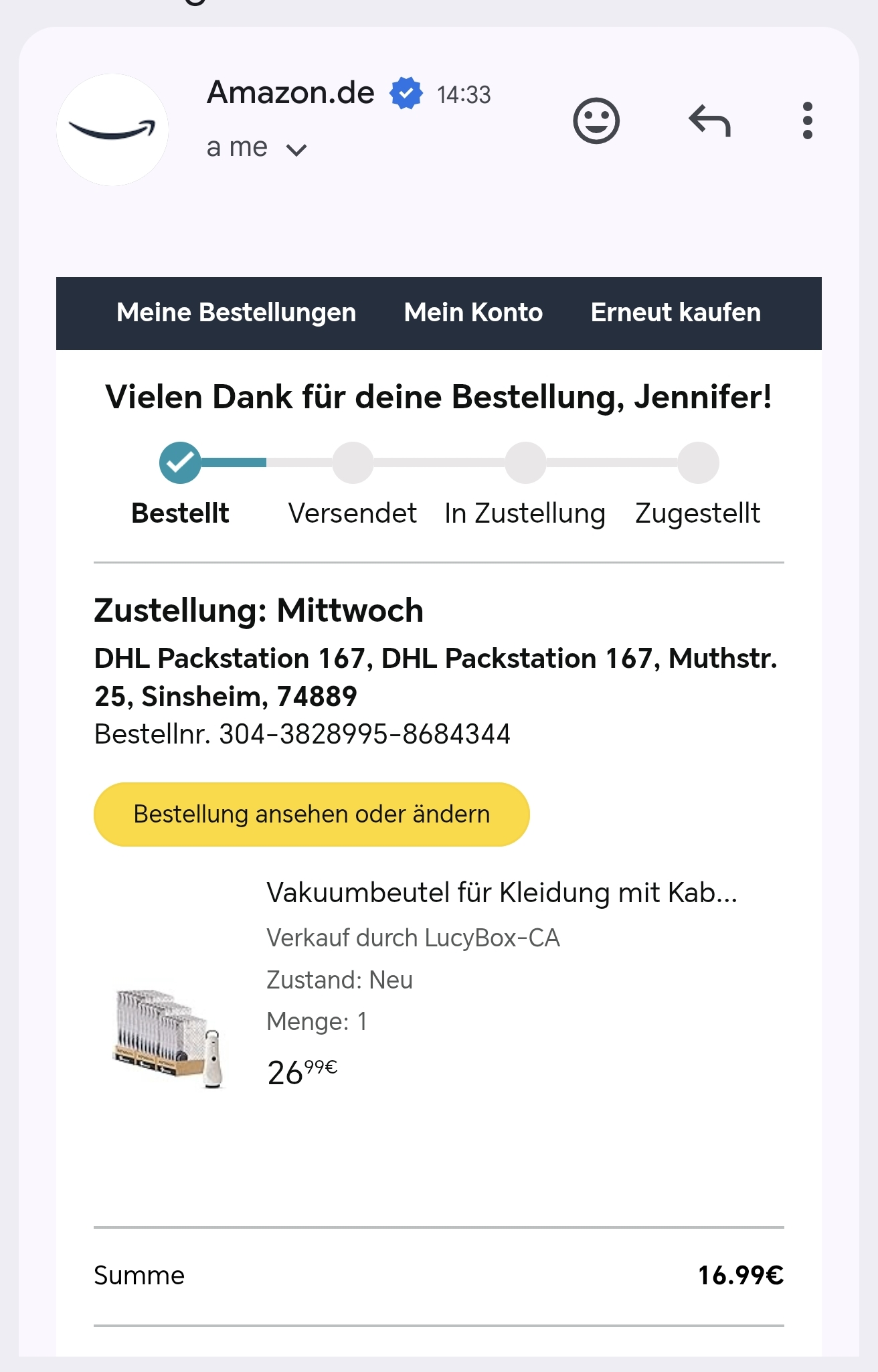Tap Bestellung ansehen oder ändern button

[312, 814]
